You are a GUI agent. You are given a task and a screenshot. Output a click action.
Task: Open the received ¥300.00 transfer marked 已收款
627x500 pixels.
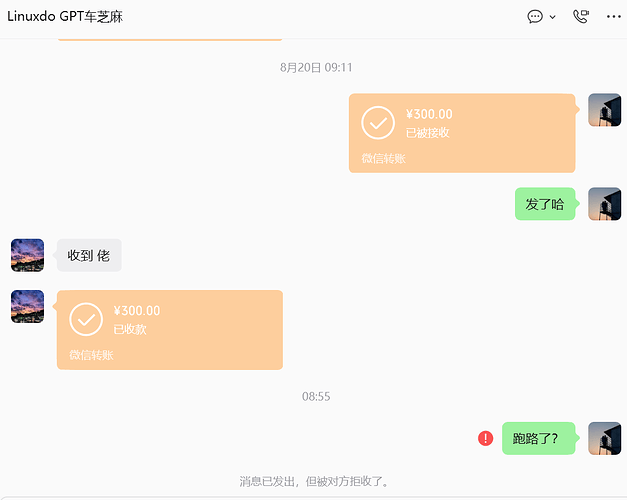170,330
